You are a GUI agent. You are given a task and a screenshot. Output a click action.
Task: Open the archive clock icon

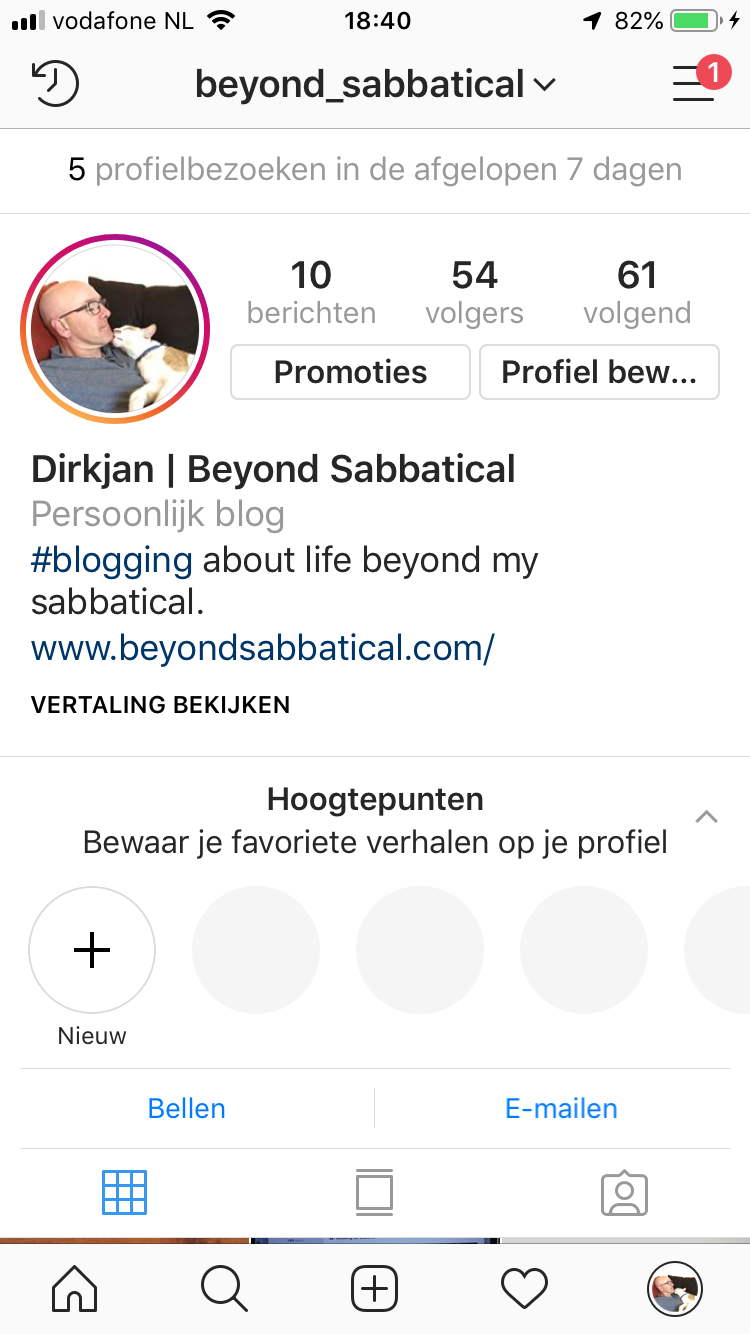[56, 84]
